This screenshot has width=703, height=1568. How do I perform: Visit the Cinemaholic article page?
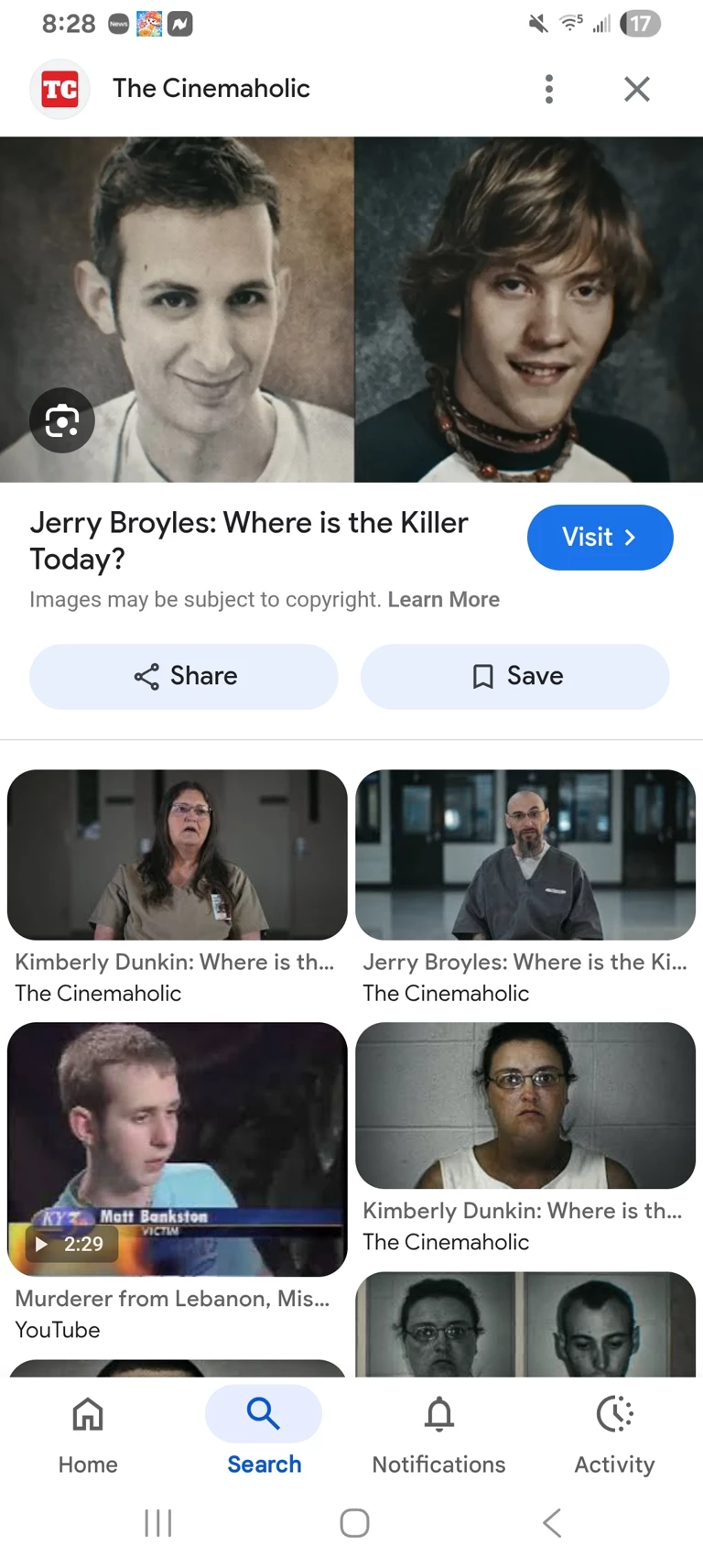coord(600,538)
